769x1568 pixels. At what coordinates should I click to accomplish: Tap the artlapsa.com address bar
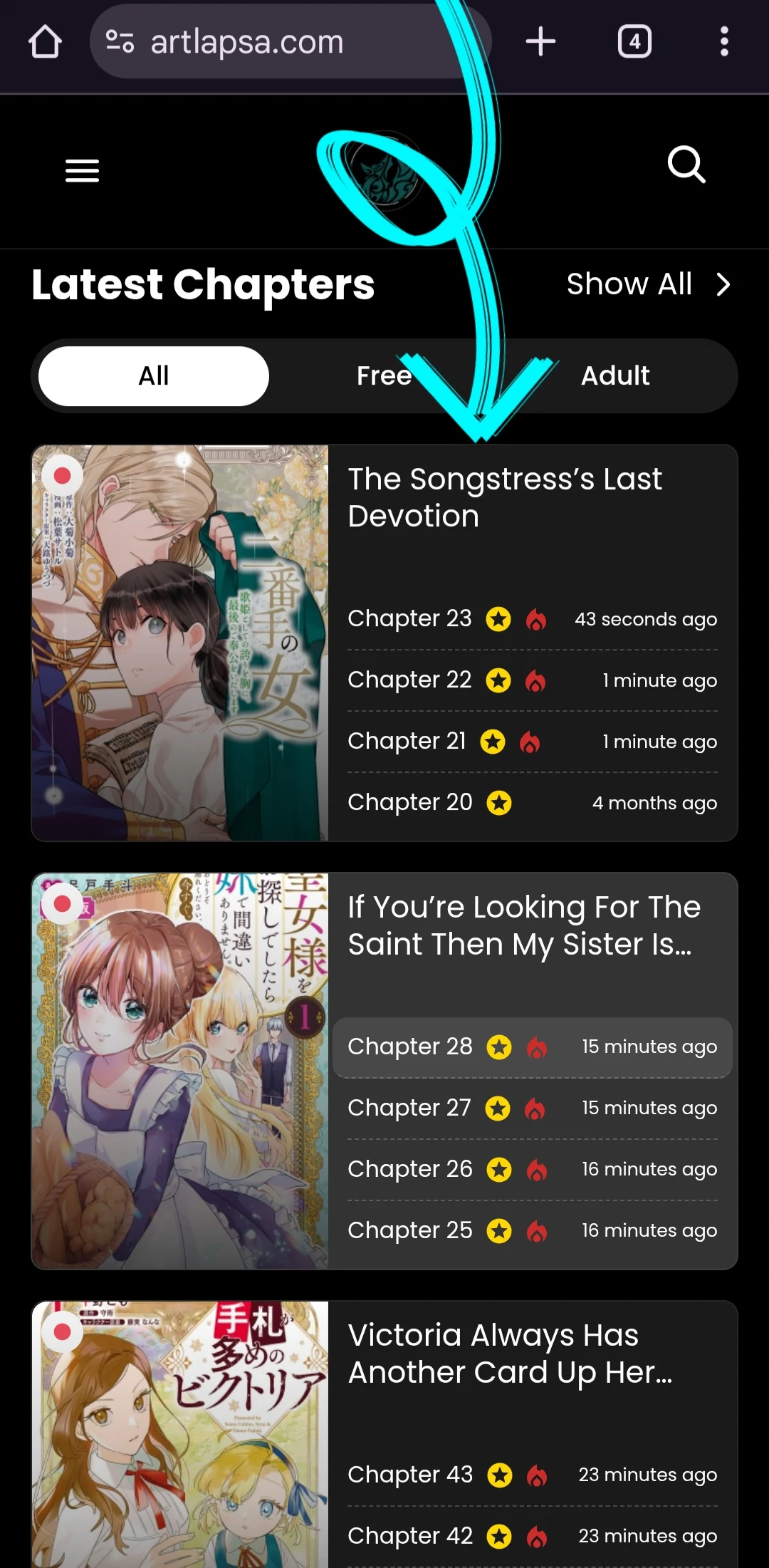click(291, 41)
